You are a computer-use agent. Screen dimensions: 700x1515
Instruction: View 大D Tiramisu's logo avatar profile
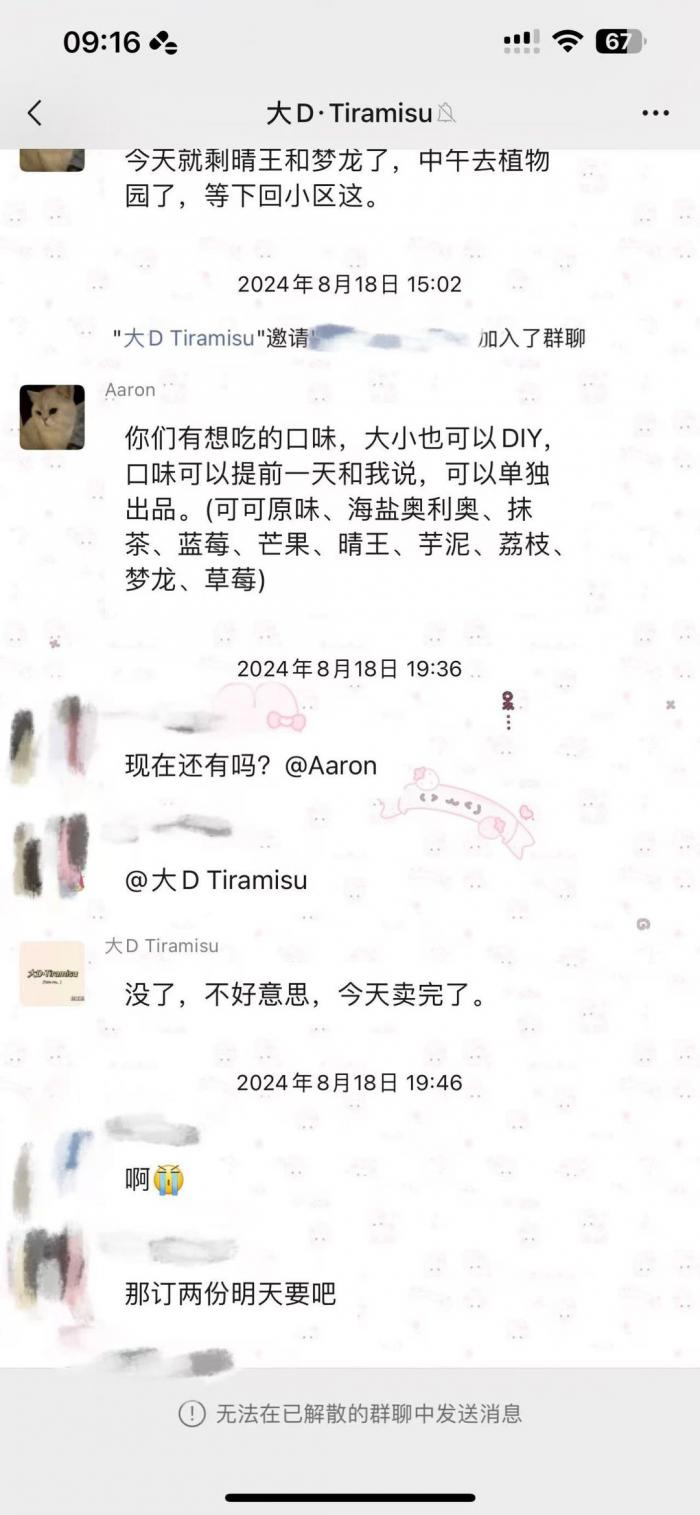[52, 973]
